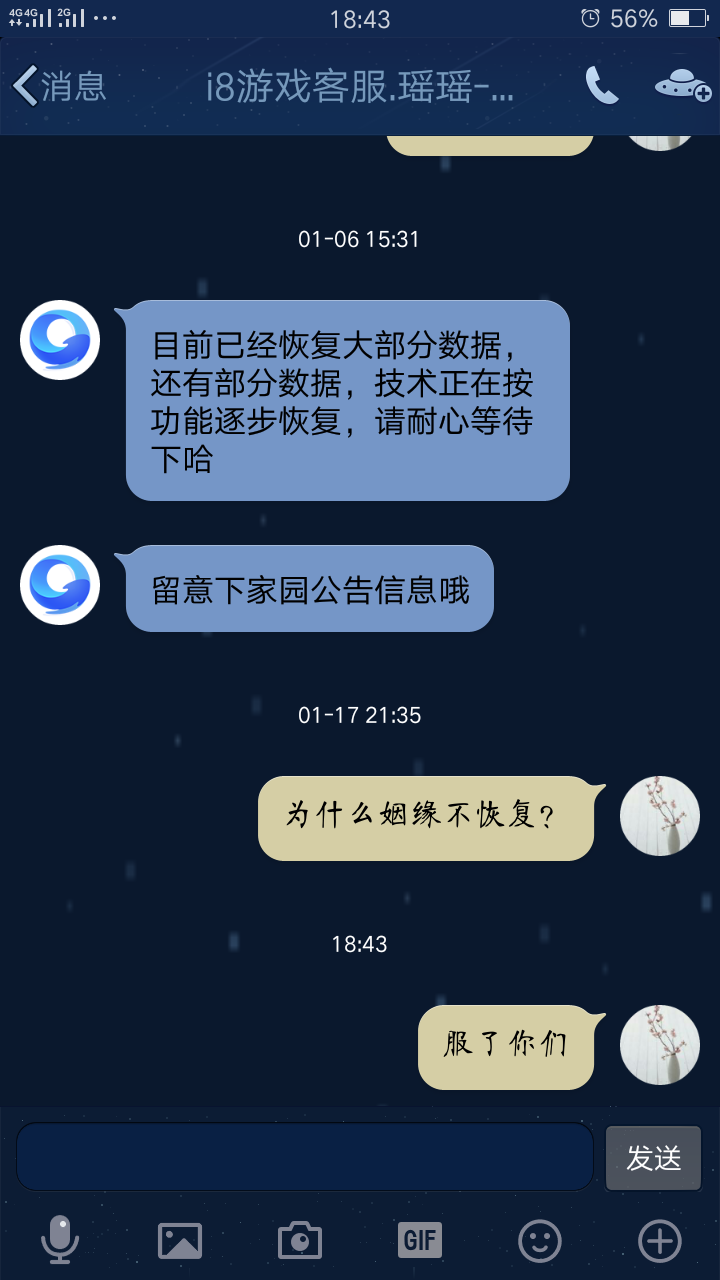720x1280 pixels.
Task: Tap the message input field
Action: tap(305, 1157)
